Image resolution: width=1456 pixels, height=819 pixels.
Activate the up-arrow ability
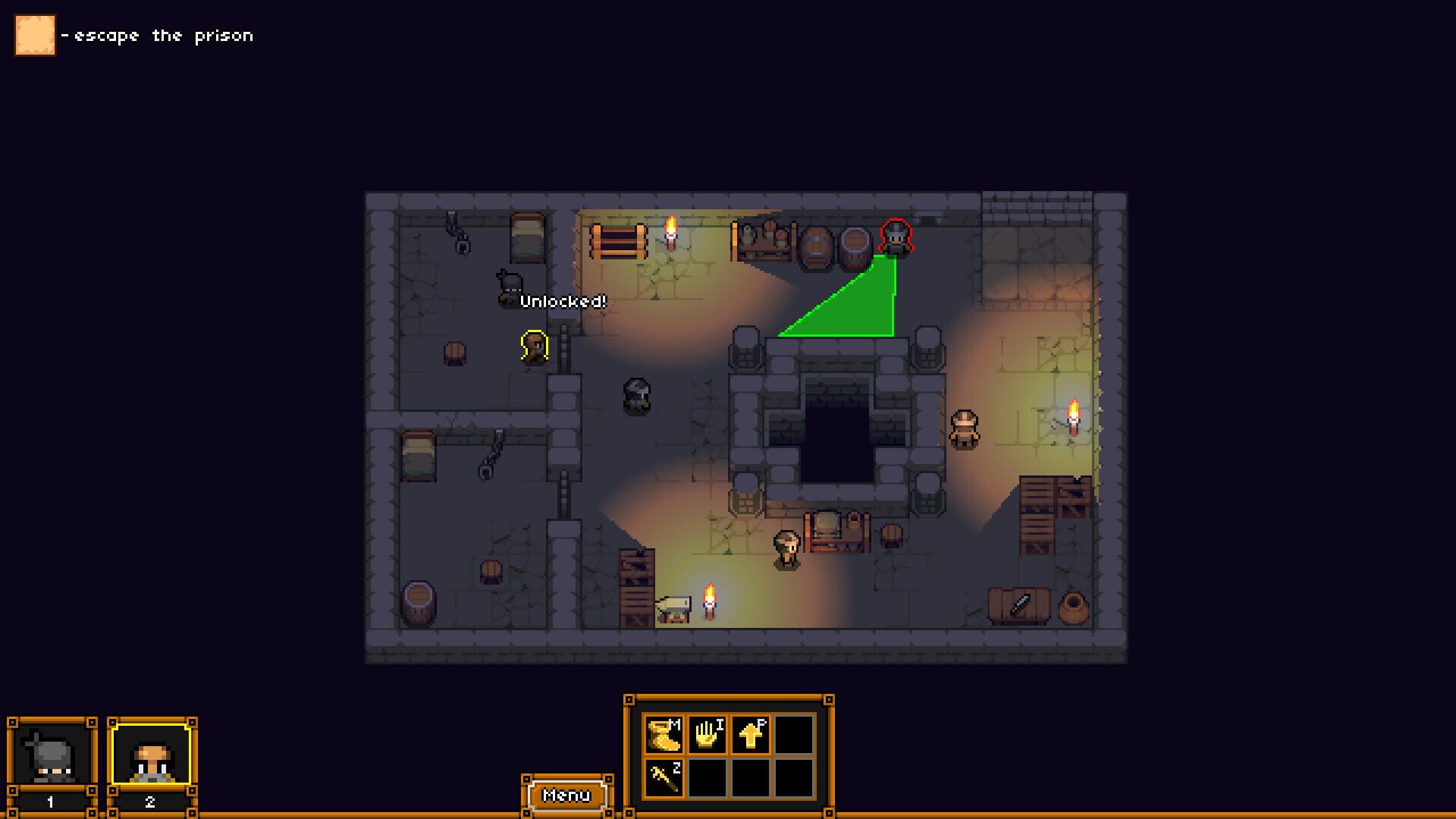[751, 734]
